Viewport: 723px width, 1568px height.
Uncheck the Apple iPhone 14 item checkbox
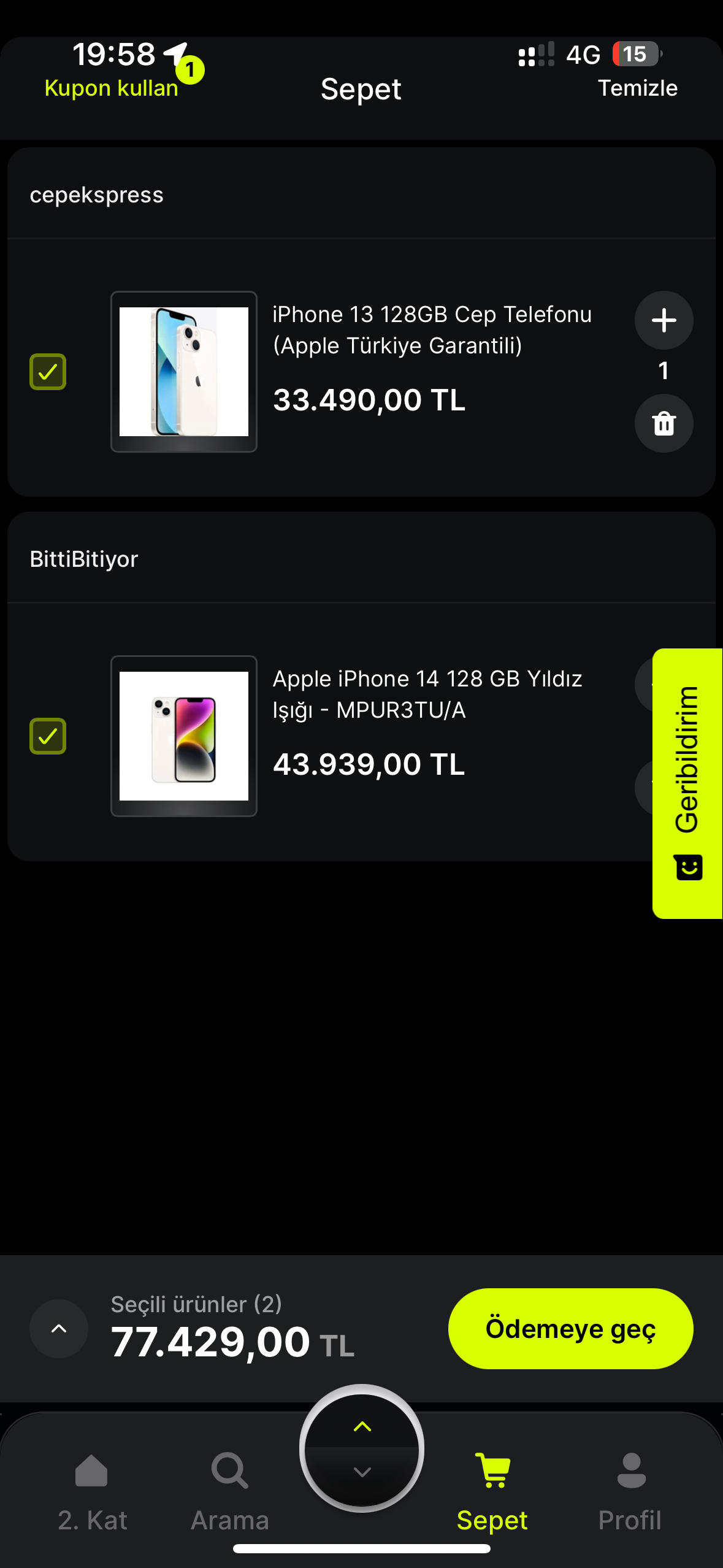pyautogui.click(x=48, y=736)
